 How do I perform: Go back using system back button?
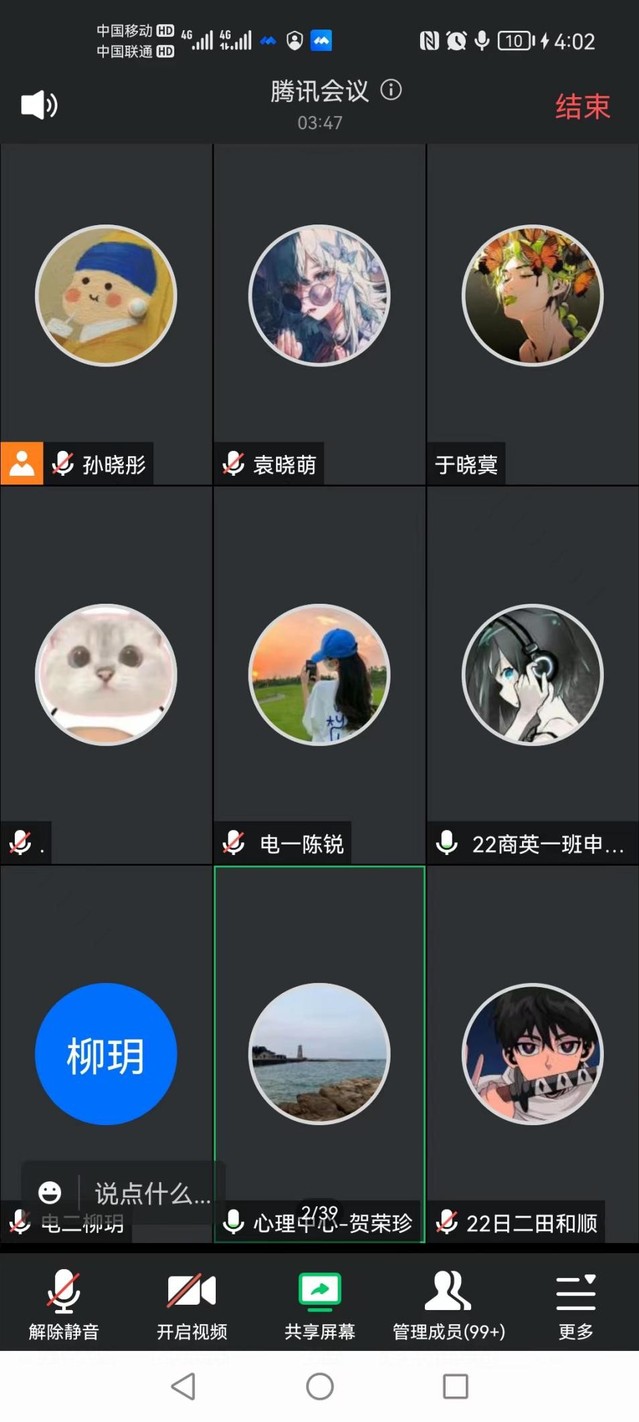click(183, 1386)
